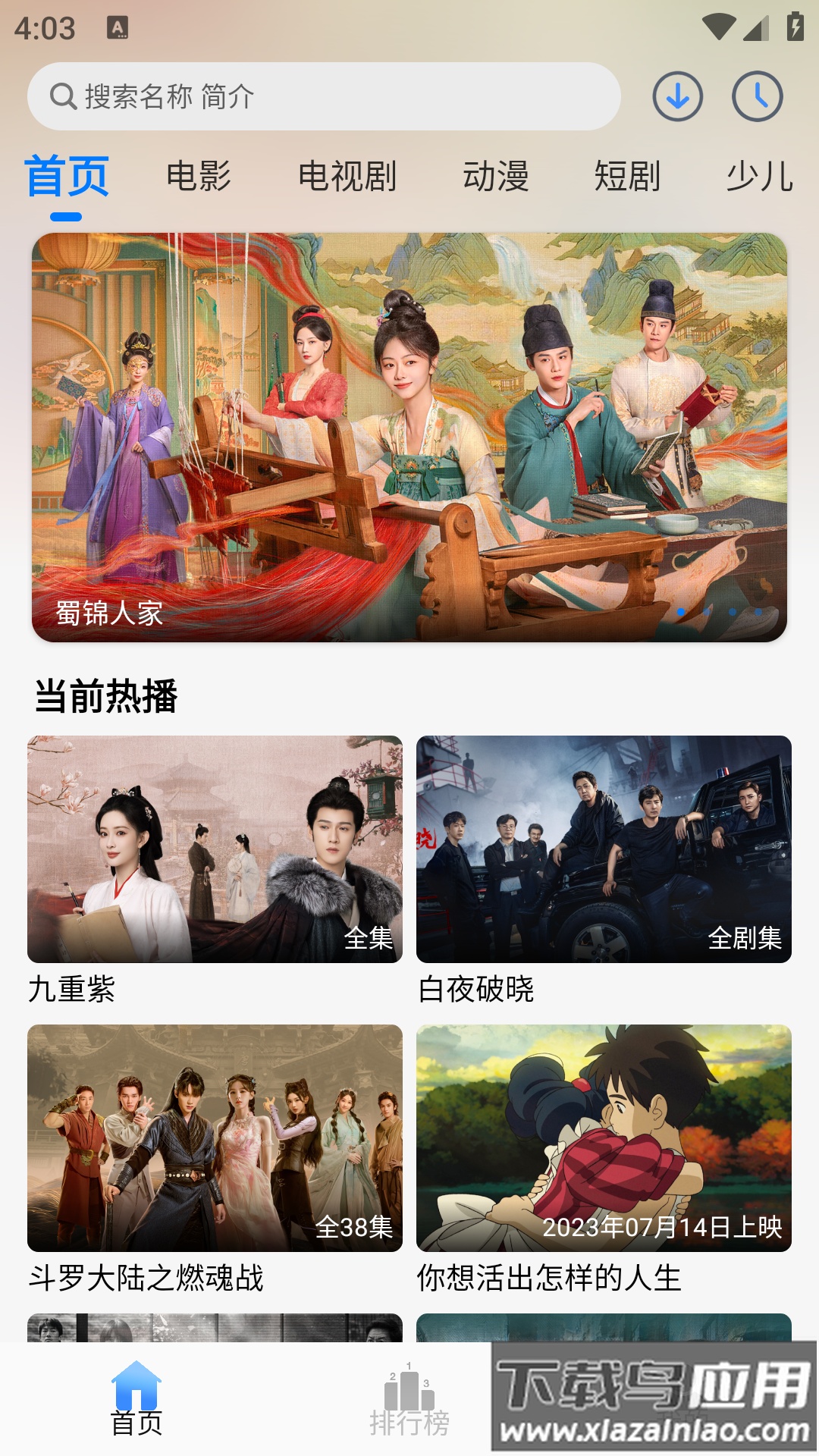This screenshot has width=819, height=1456.
Task: Switch to the 电视剧 tab
Action: point(347,177)
